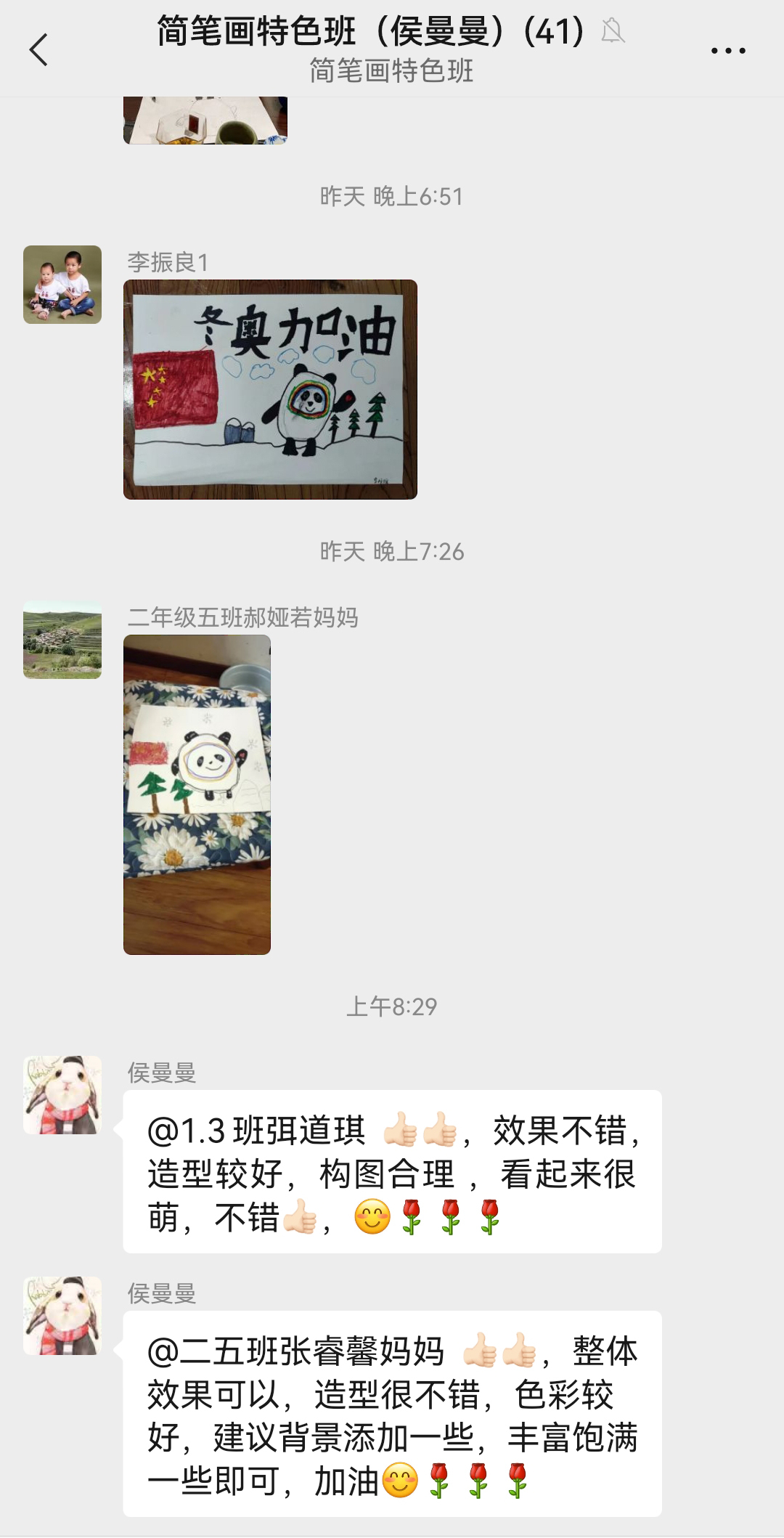Screen dimensions: 784x1538
Task: Open 侯曼曼's avatar beside the 1.3班 message
Action: (62, 1095)
